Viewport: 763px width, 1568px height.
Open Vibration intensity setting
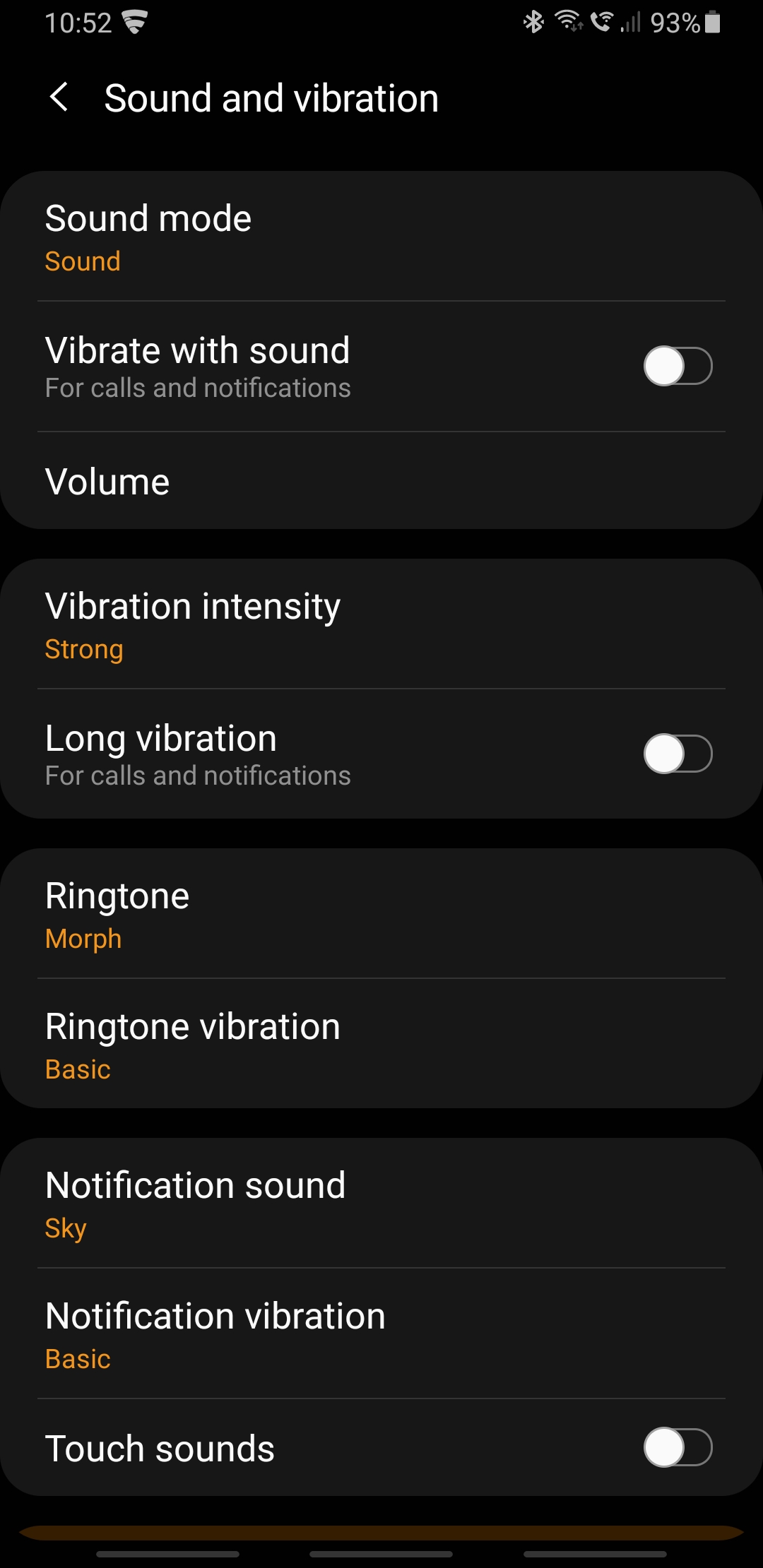click(381, 624)
